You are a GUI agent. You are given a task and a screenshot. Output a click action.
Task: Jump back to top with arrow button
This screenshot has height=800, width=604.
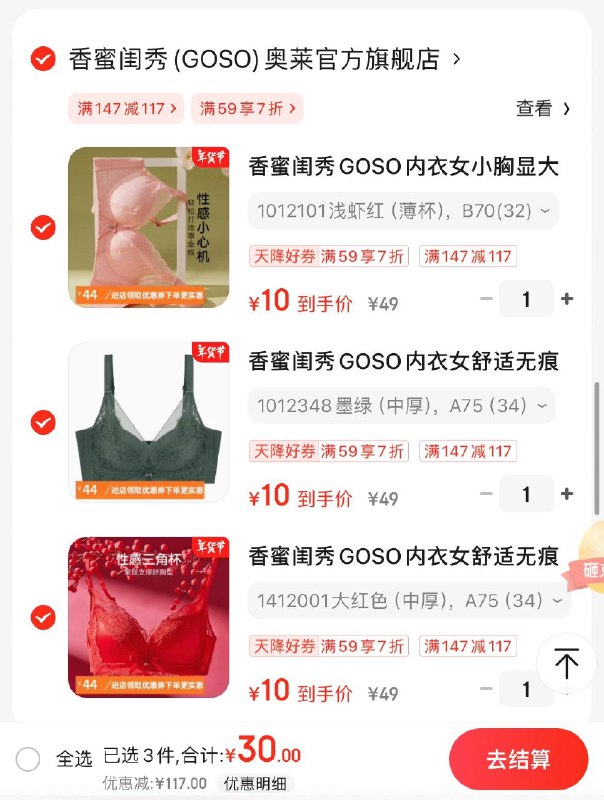pos(566,663)
